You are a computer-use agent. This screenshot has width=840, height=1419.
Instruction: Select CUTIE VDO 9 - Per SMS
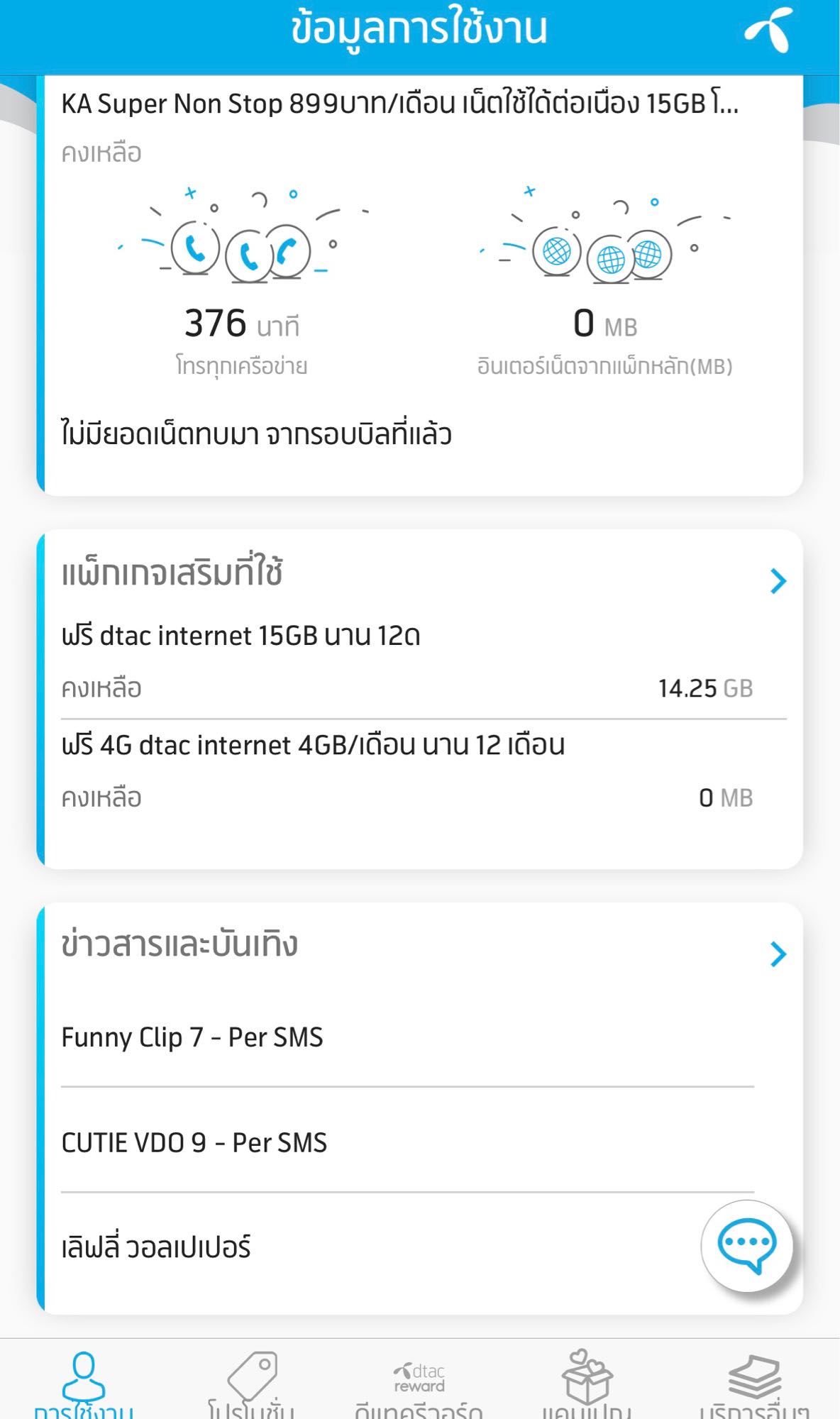tap(194, 1142)
